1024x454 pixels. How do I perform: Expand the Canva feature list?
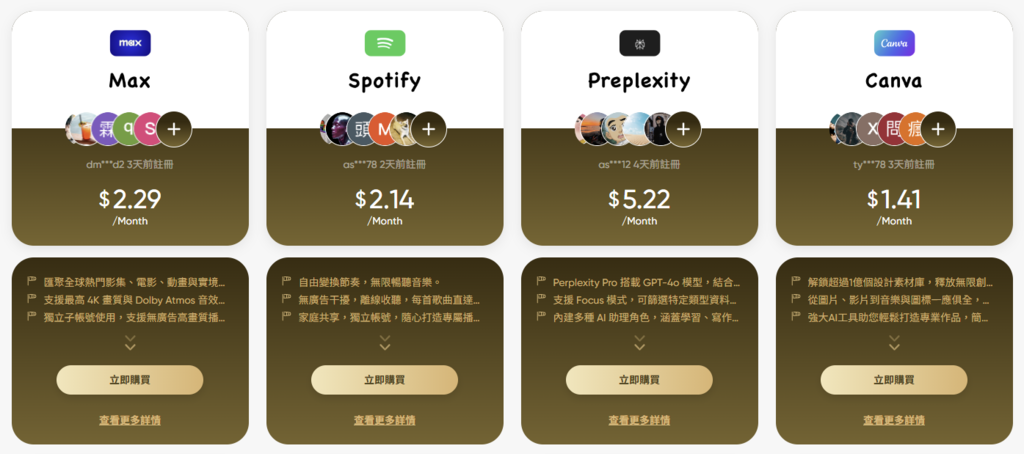894,342
